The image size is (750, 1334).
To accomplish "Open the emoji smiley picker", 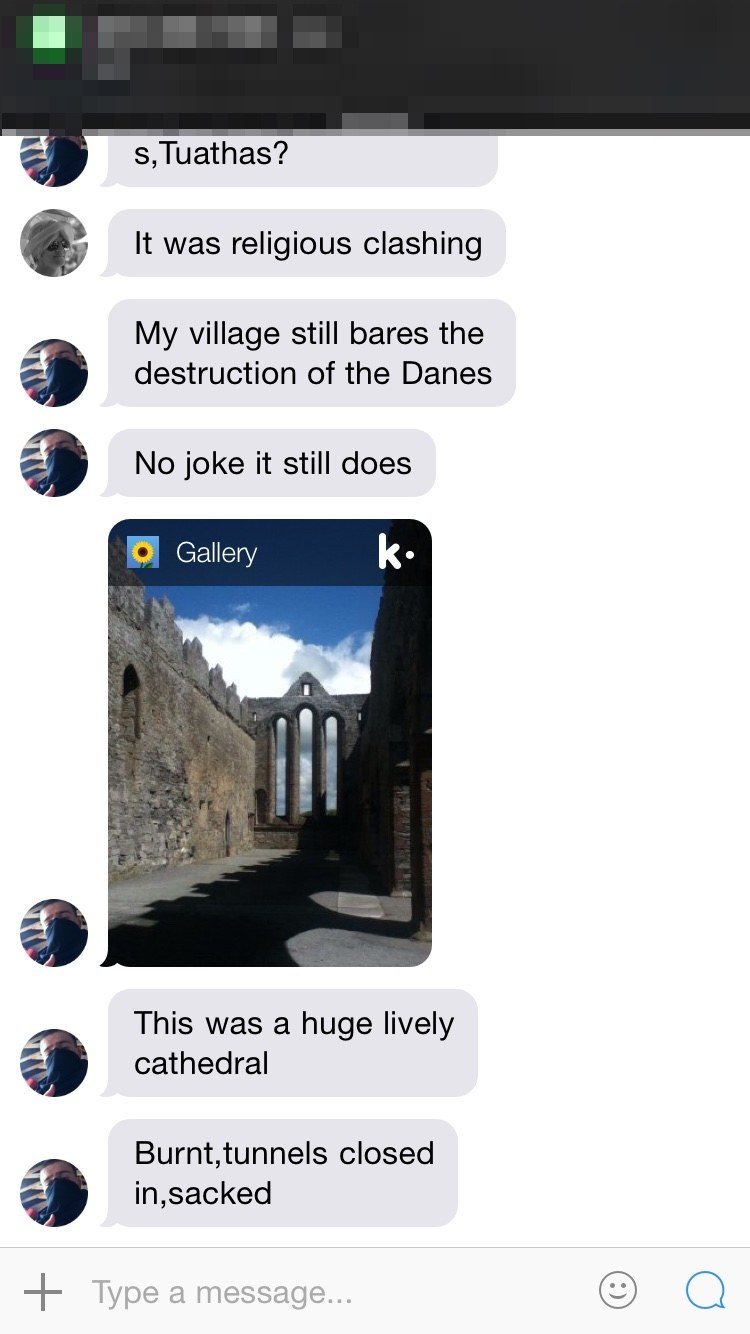I will (x=617, y=1291).
